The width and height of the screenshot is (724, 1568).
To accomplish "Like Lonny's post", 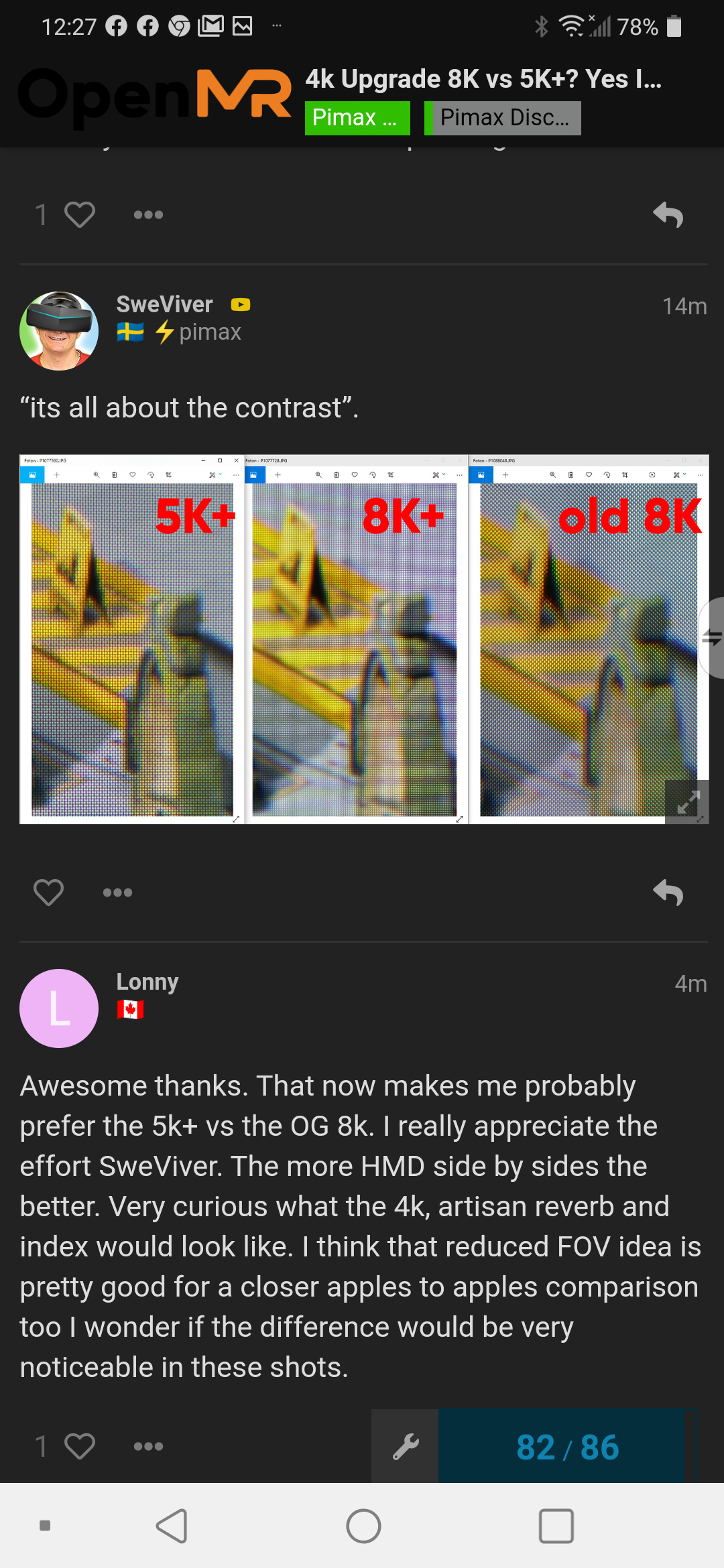I will (79, 1446).
